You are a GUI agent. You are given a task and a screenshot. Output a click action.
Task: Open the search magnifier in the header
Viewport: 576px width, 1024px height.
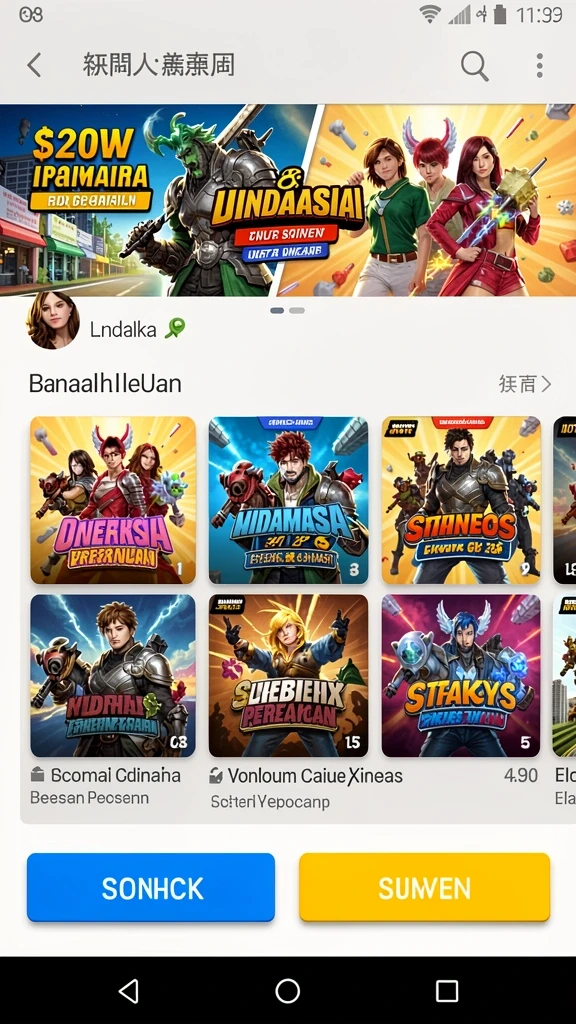pyautogui.click(x=475, y=65)
